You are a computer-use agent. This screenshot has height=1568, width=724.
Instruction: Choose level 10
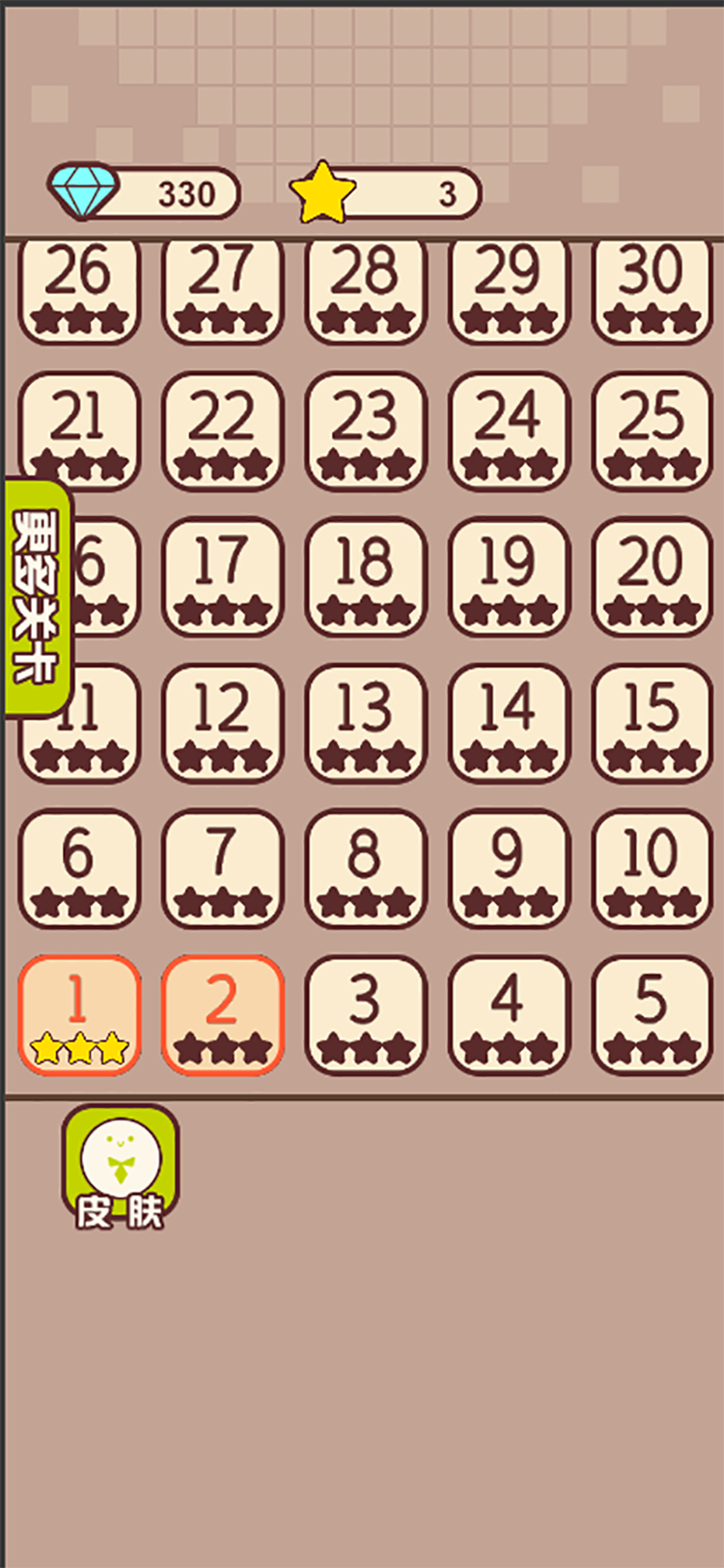651,868
